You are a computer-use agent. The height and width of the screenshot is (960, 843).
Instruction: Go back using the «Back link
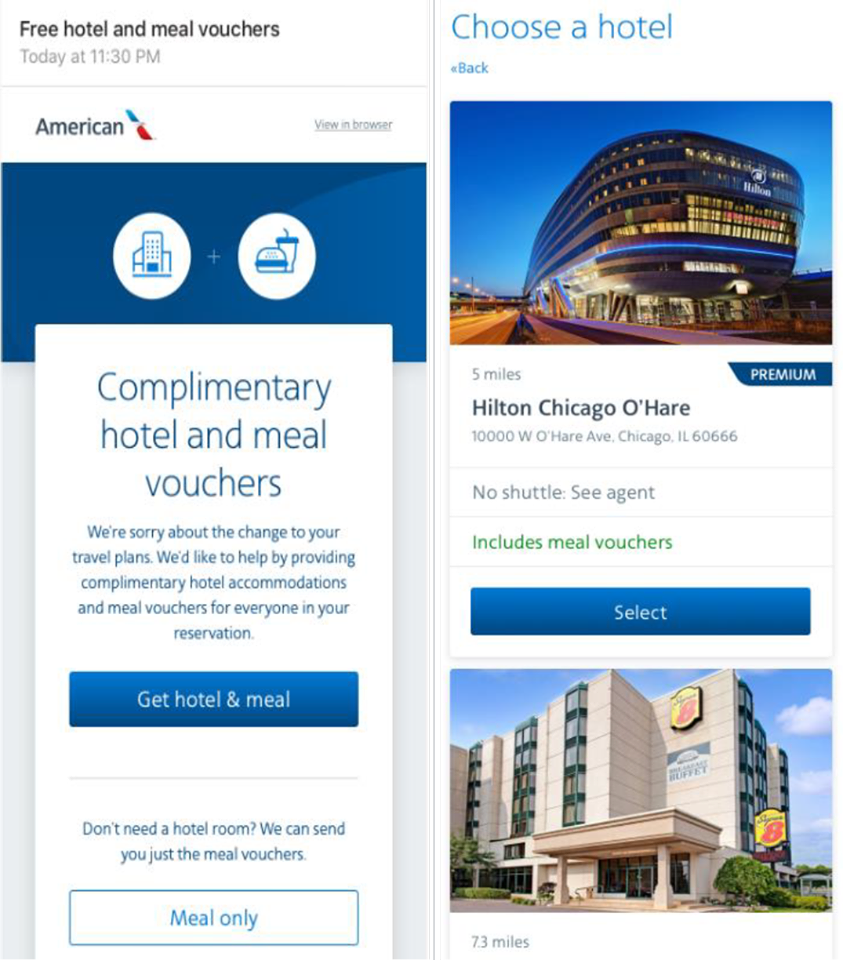coord(469,68)
